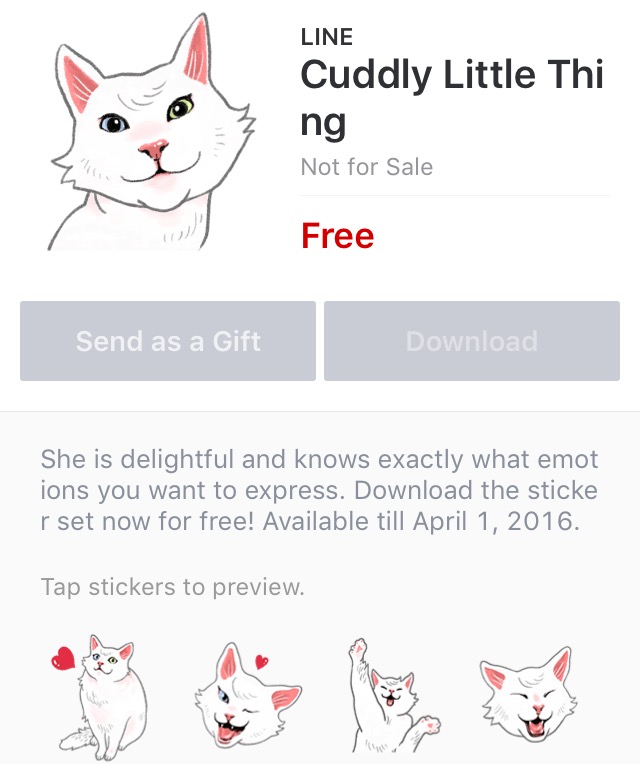
Task: Preview the cat raising its paw sticker
Action: tap(389, 692)
